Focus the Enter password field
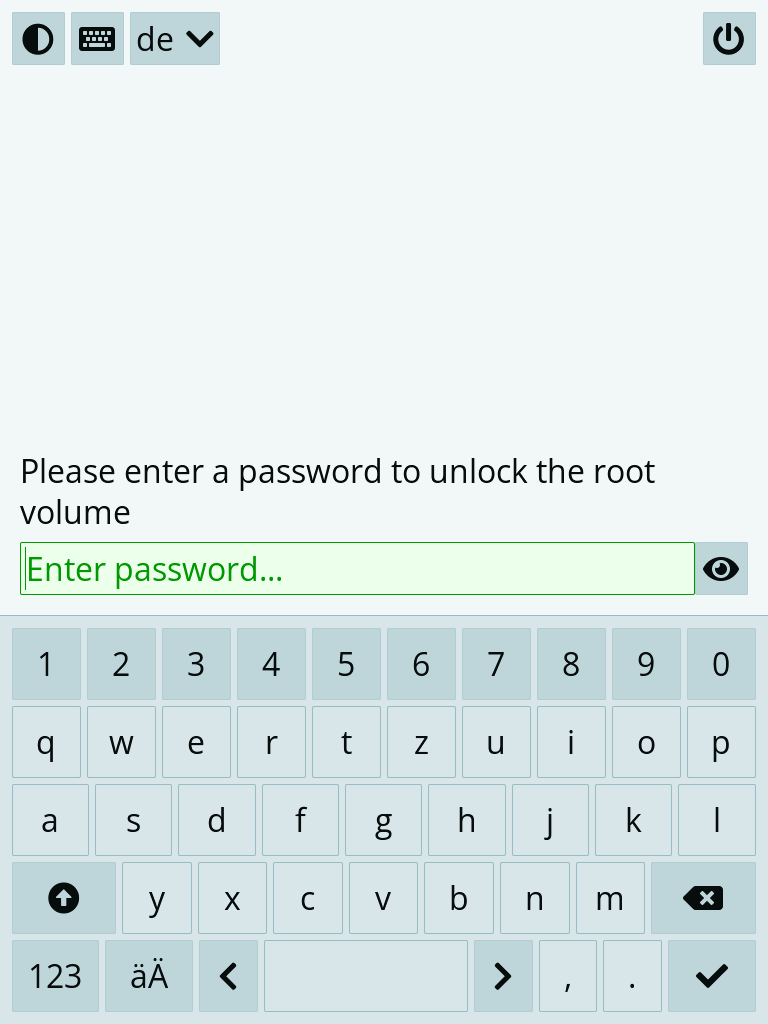The height and width of the screenshot is (1024, 768). coord(357,569)
